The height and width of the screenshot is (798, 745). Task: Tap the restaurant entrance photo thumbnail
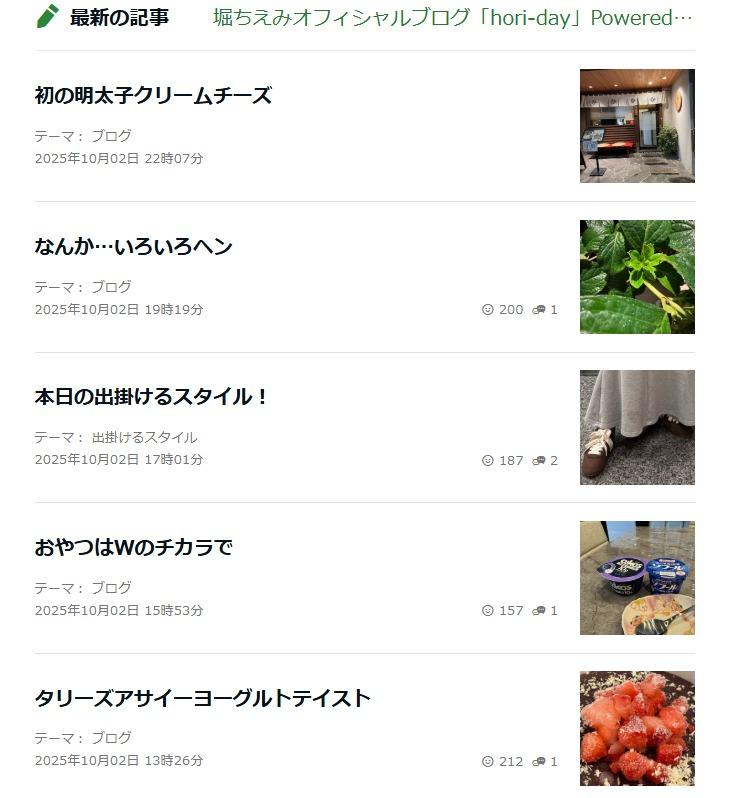tap(637, 126)
